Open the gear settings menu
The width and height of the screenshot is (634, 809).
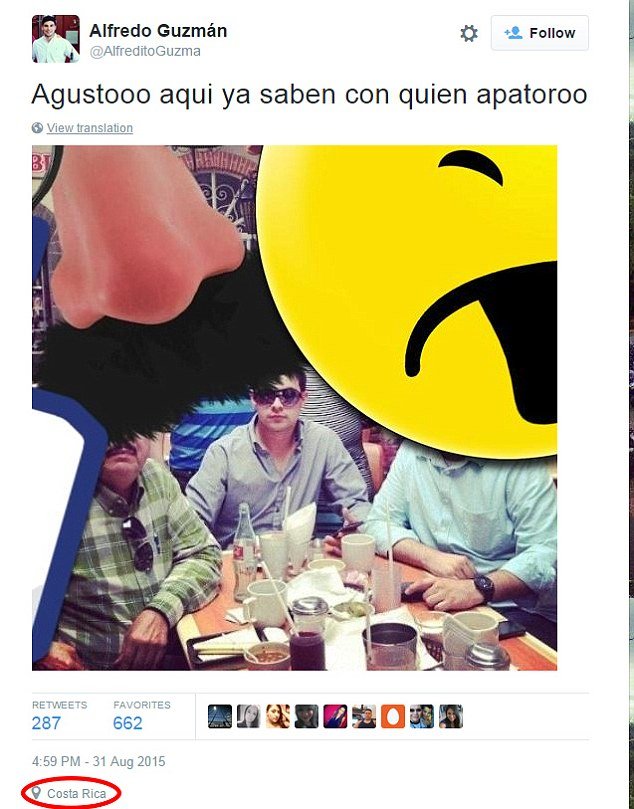point(469,33)
